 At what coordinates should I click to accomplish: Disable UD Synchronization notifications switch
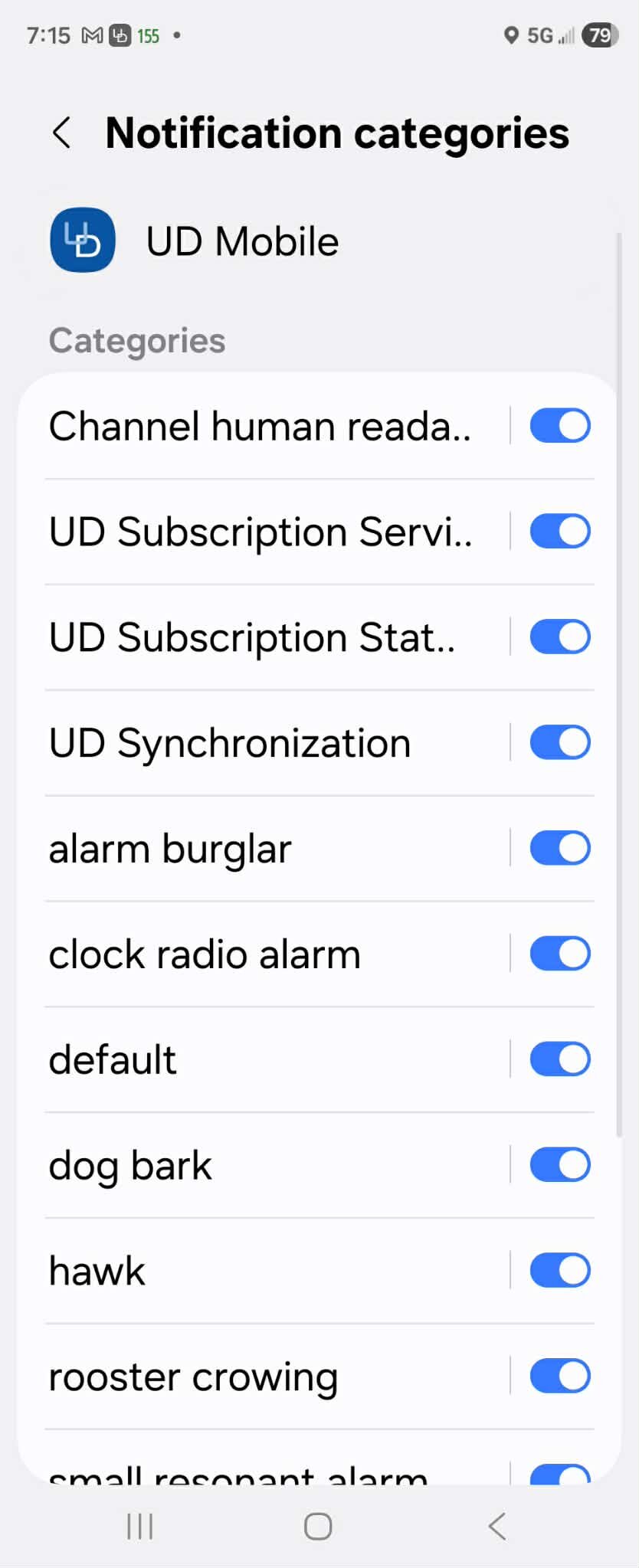click(x=560, y=743)
